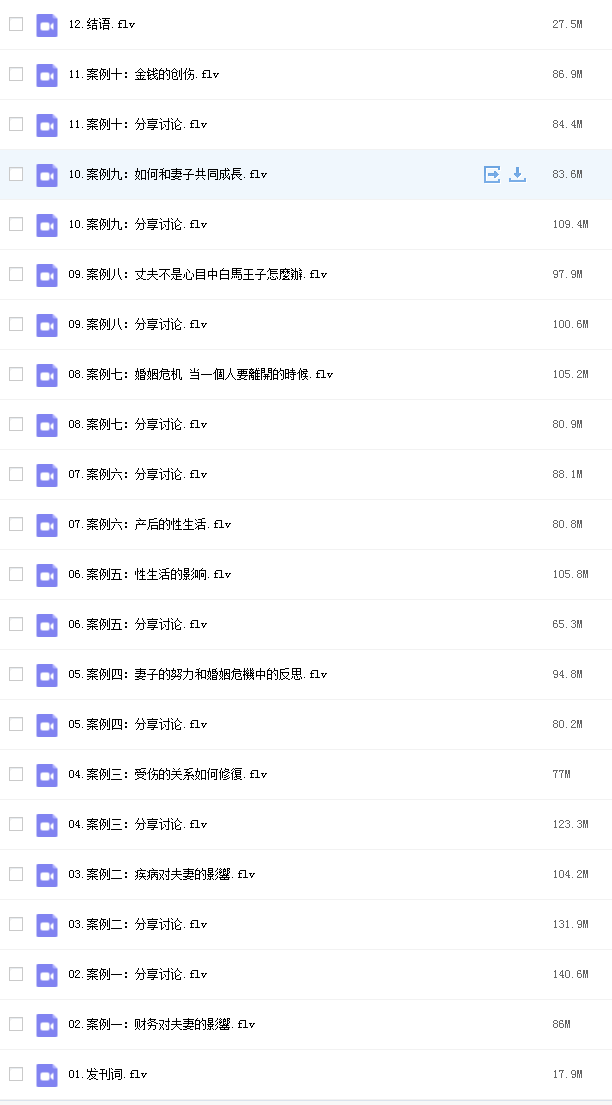Open the 12.结语.flv video
Image resolution: width=612 pixels, height=1105 pixels.
(x=102, y=25)
